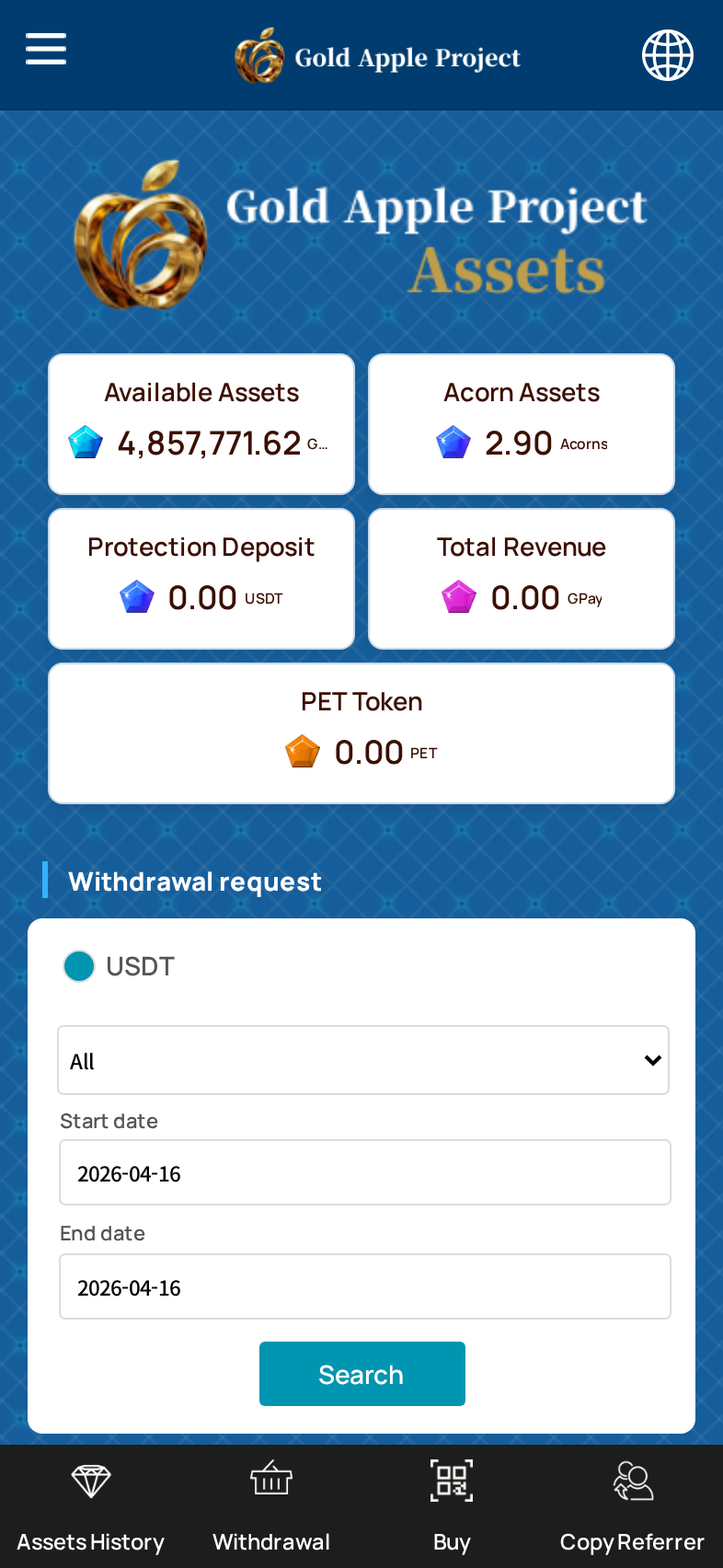
Task: Go to Assets History
Action: [x=90, y=1505]
